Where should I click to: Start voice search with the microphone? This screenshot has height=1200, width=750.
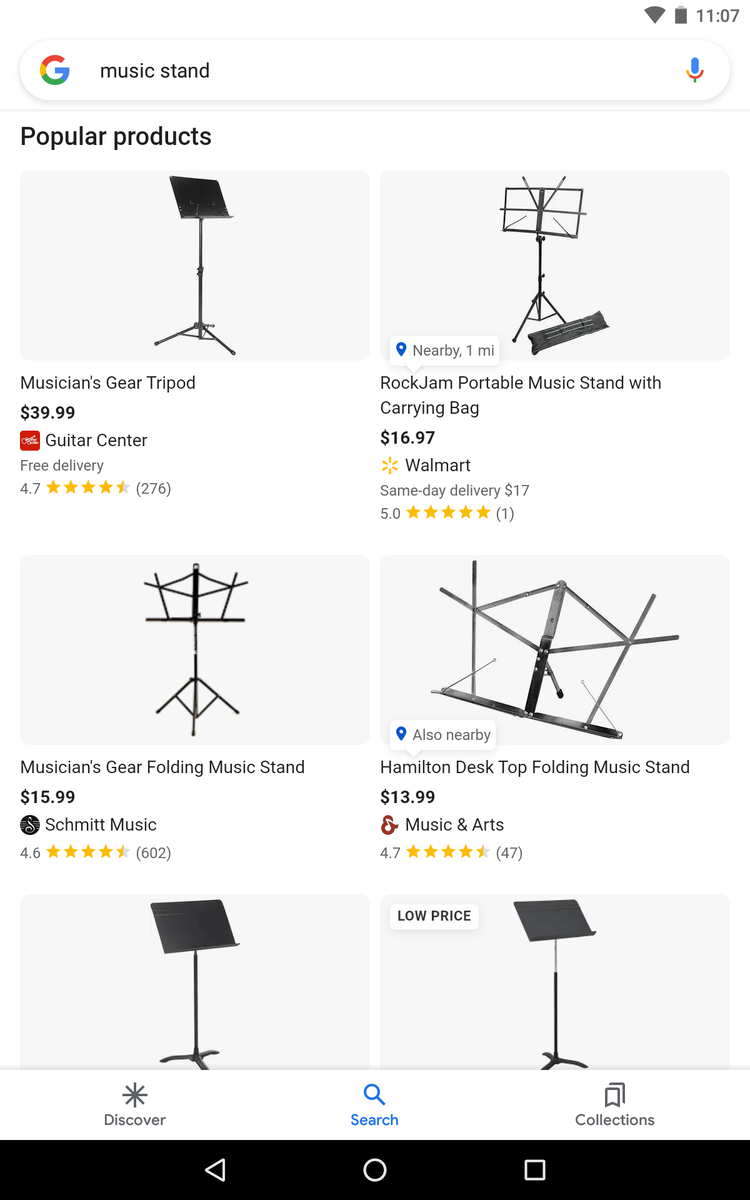695,71
